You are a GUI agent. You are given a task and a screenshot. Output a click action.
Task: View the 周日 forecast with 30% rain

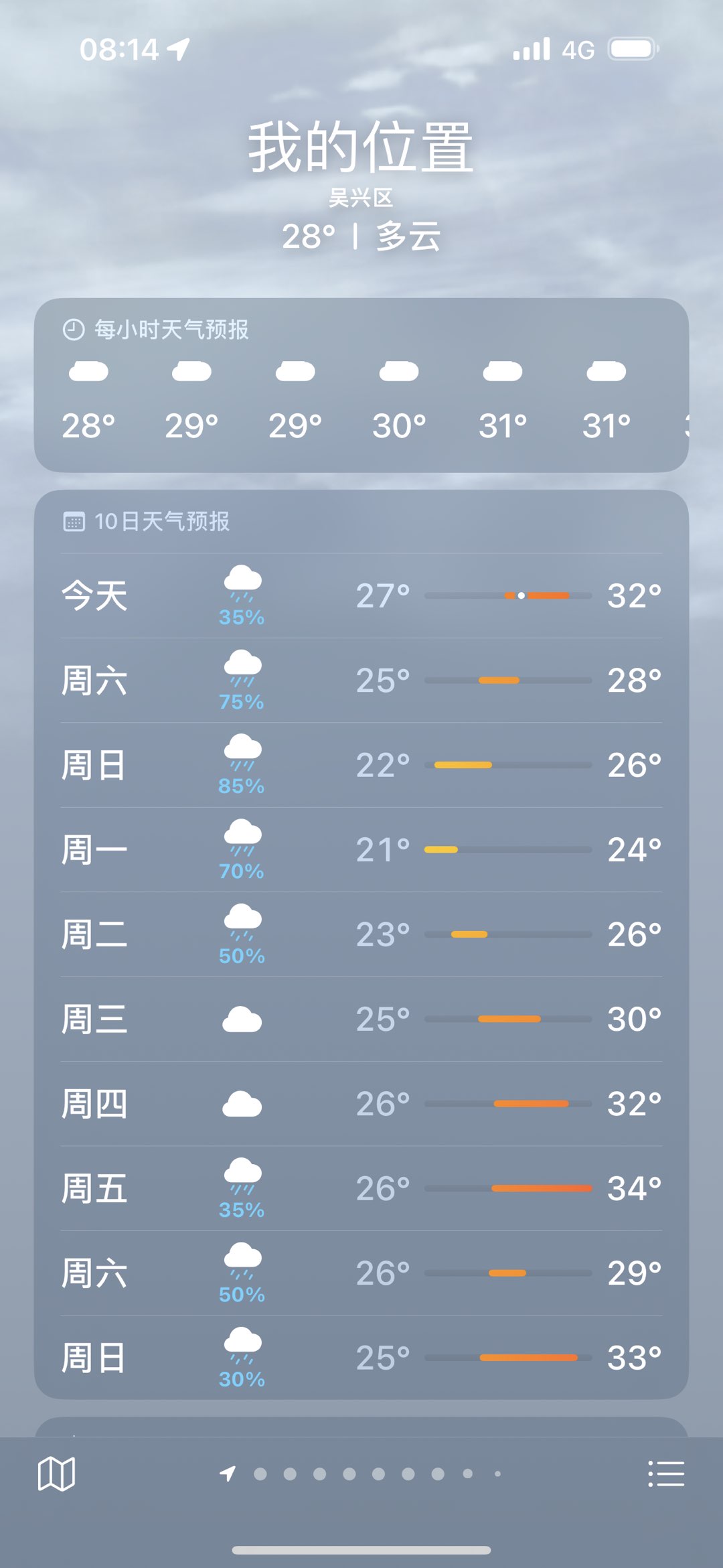(361, 1358)
